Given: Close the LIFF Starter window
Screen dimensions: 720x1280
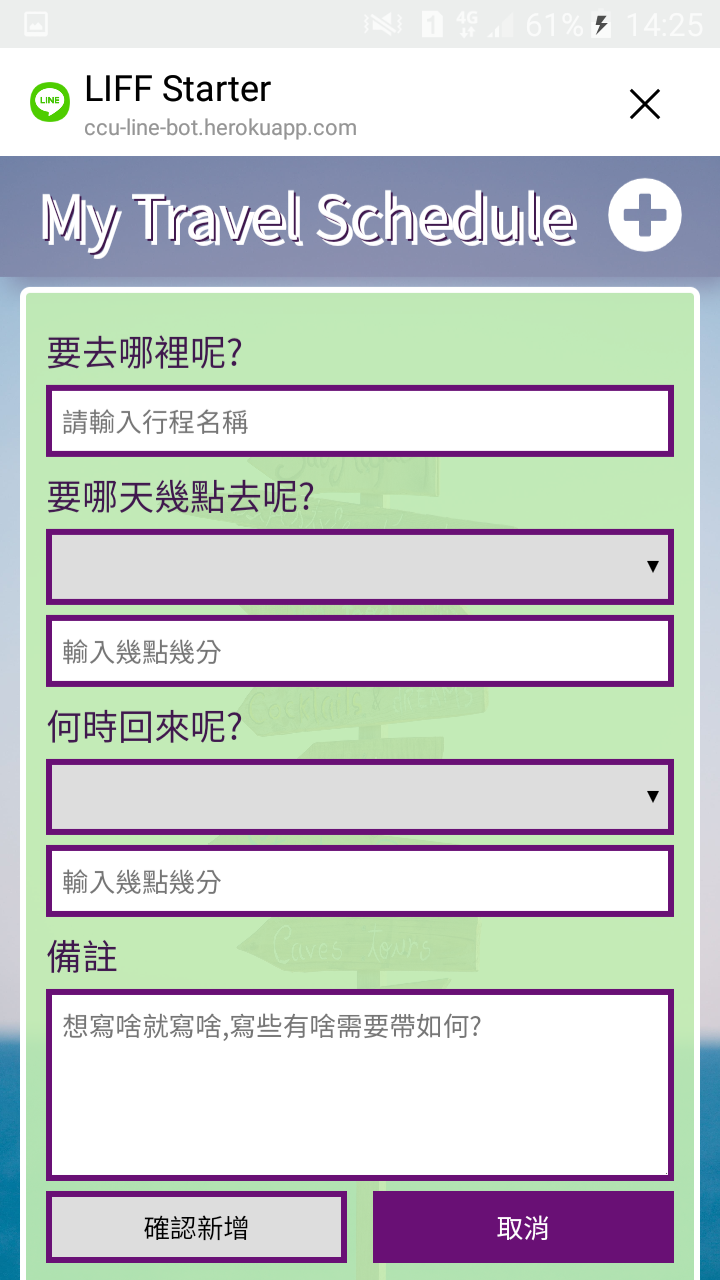Looking at the screenshot, I should click(x=644, y=104).
